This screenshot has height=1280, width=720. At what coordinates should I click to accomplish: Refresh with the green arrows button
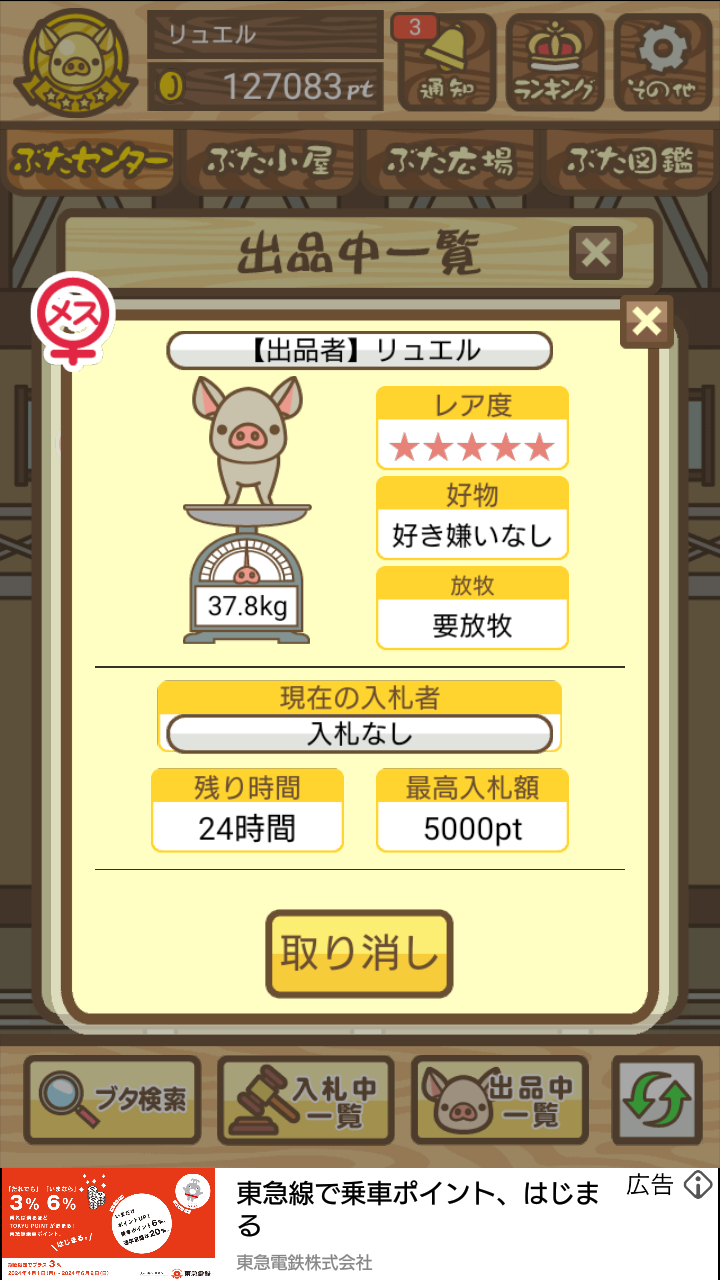pyautogui.click(x=657, y=1100)
